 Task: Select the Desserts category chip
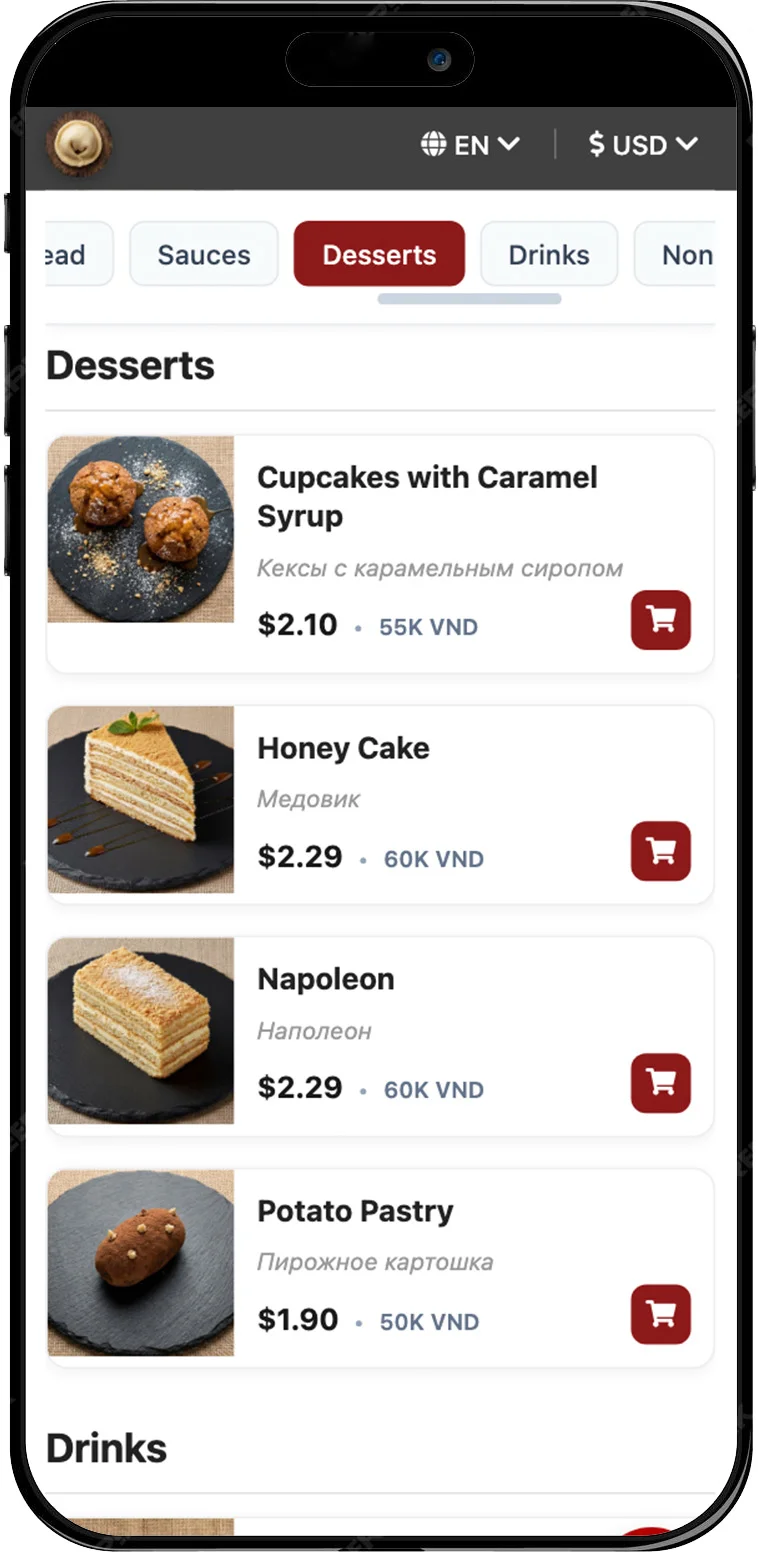pos(379,254)
